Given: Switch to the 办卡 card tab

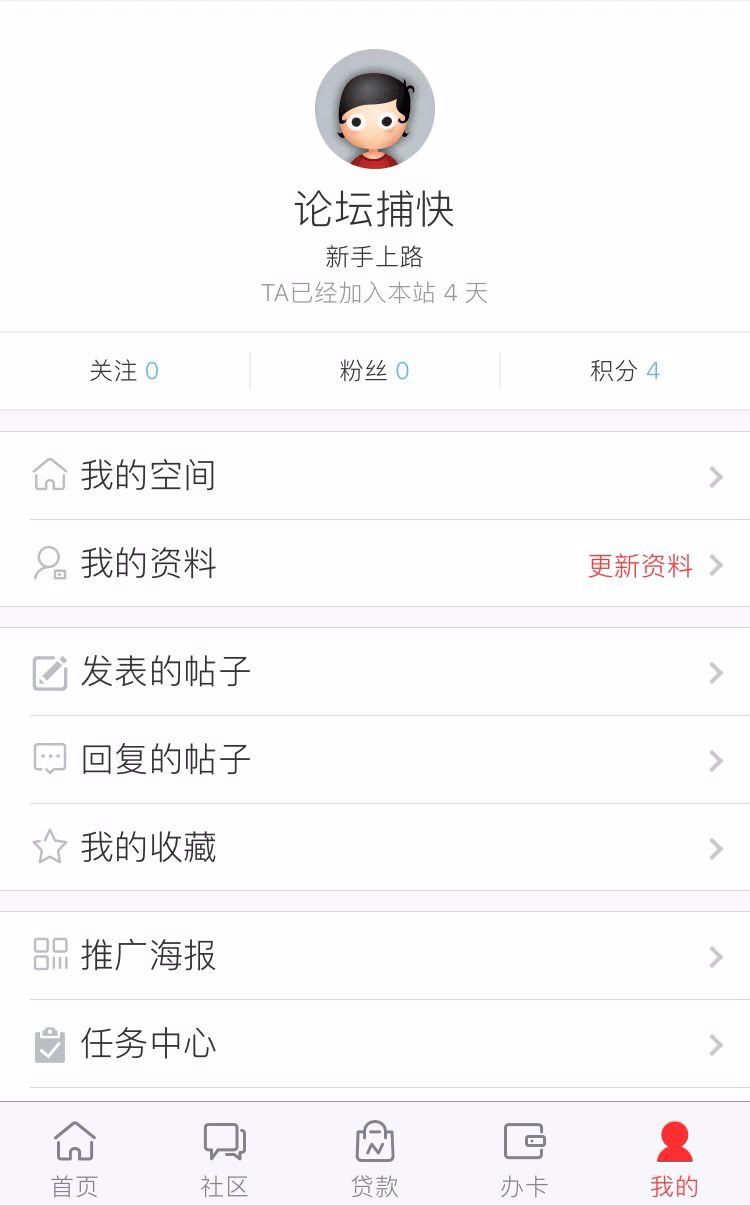Looking at the screenshot, I should (x=525, y=1159).
